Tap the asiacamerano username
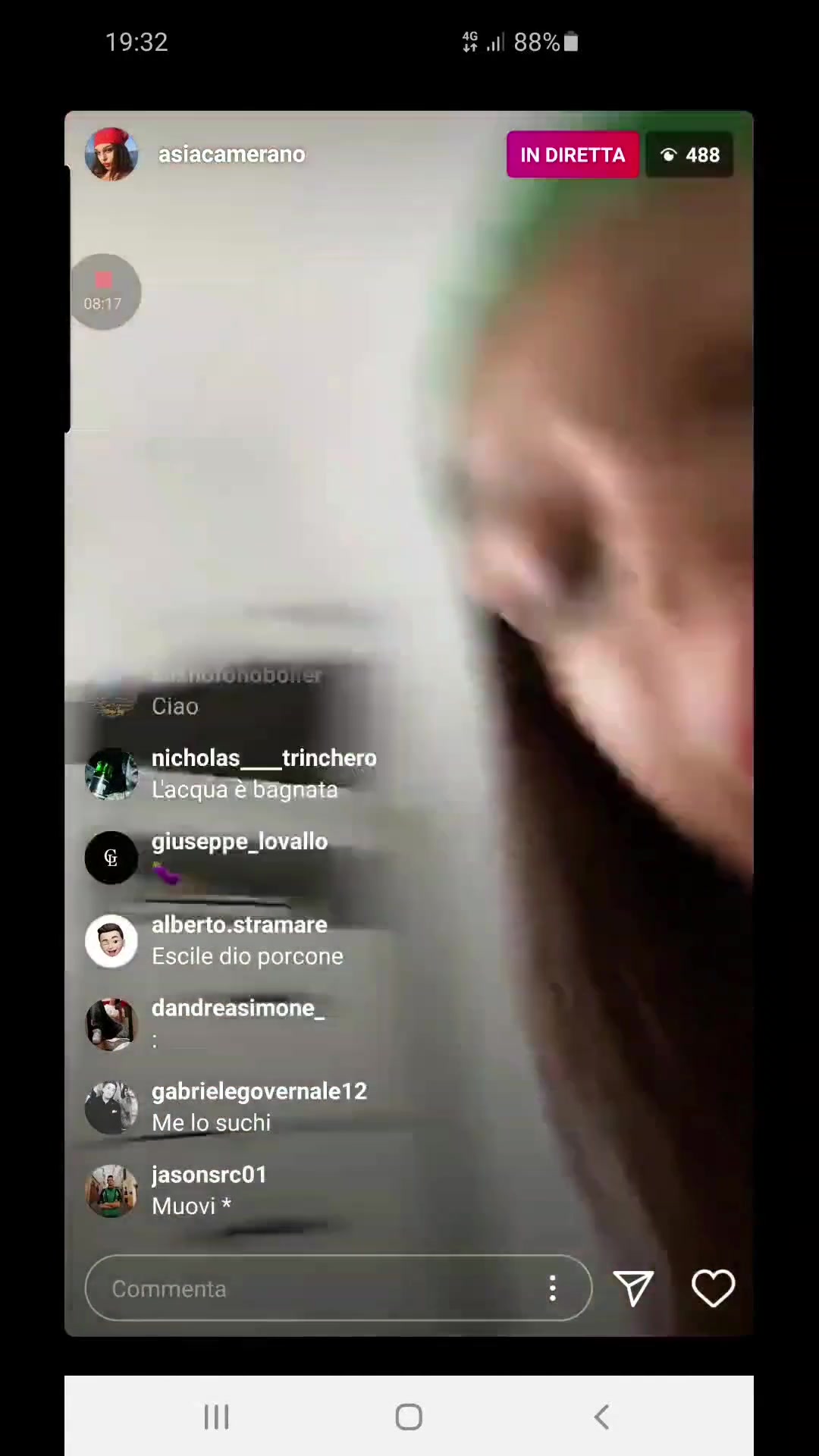 click(231, 154)
